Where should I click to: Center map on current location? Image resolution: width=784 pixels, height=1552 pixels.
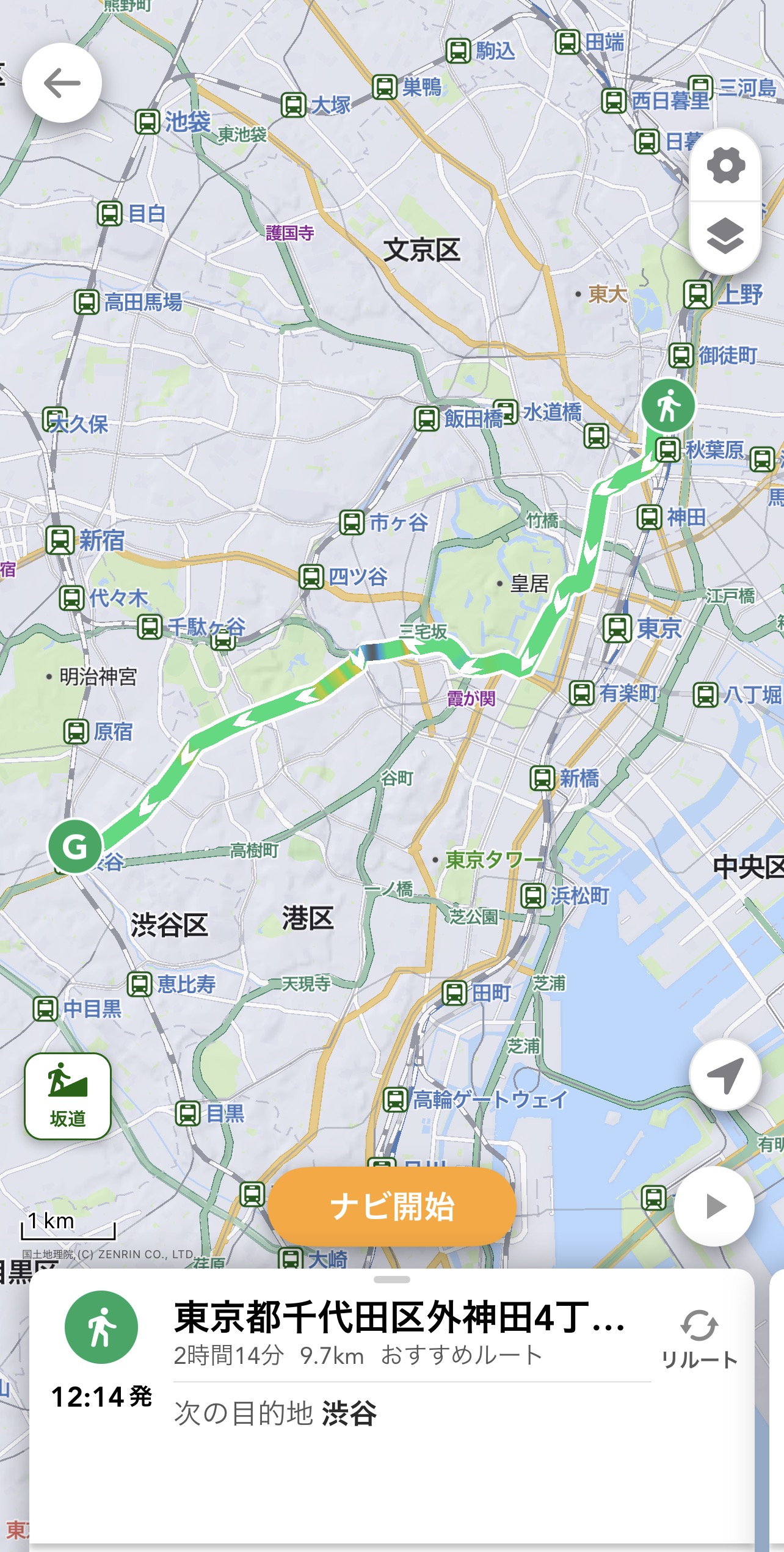coord(725,1074)
